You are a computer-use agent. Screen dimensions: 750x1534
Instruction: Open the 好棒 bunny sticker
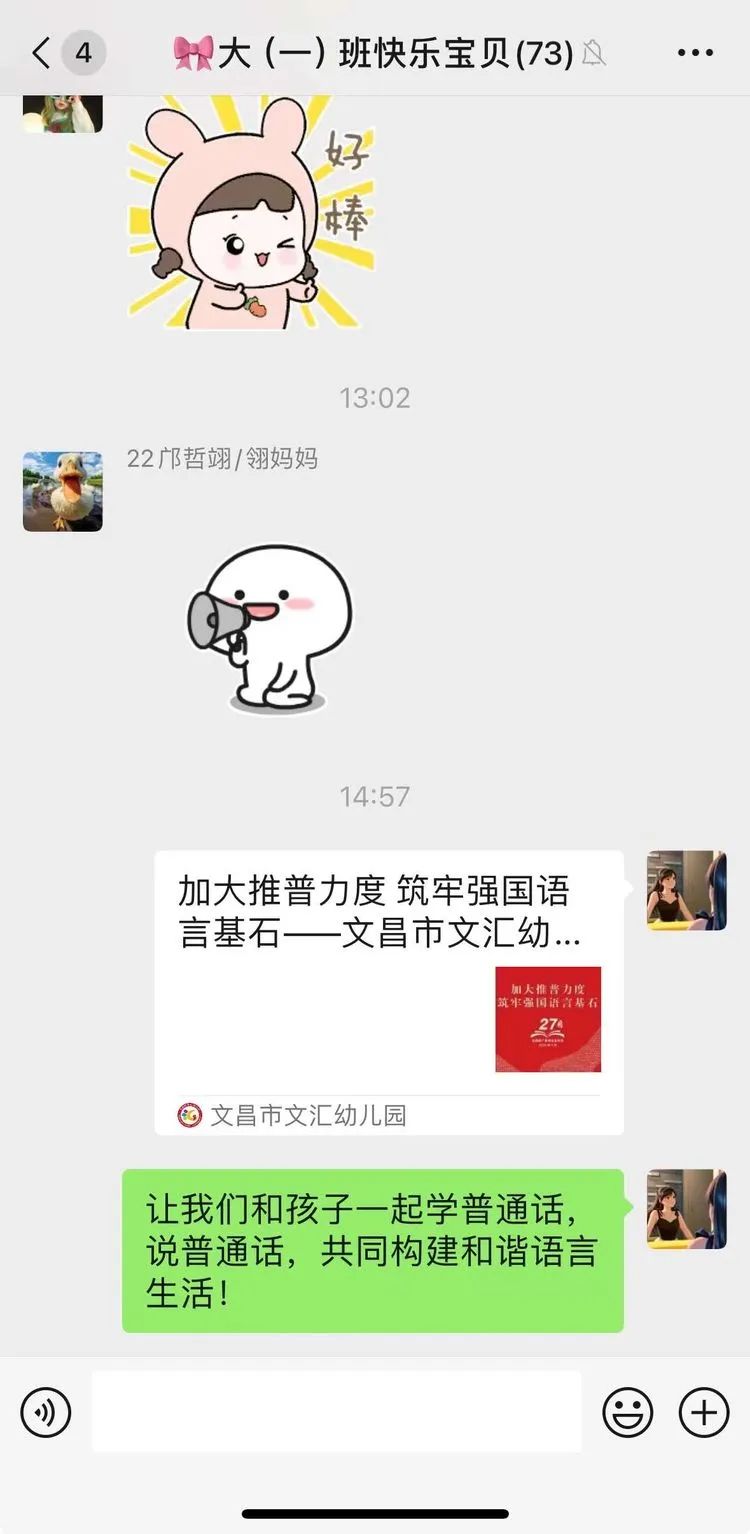point(252,212)
